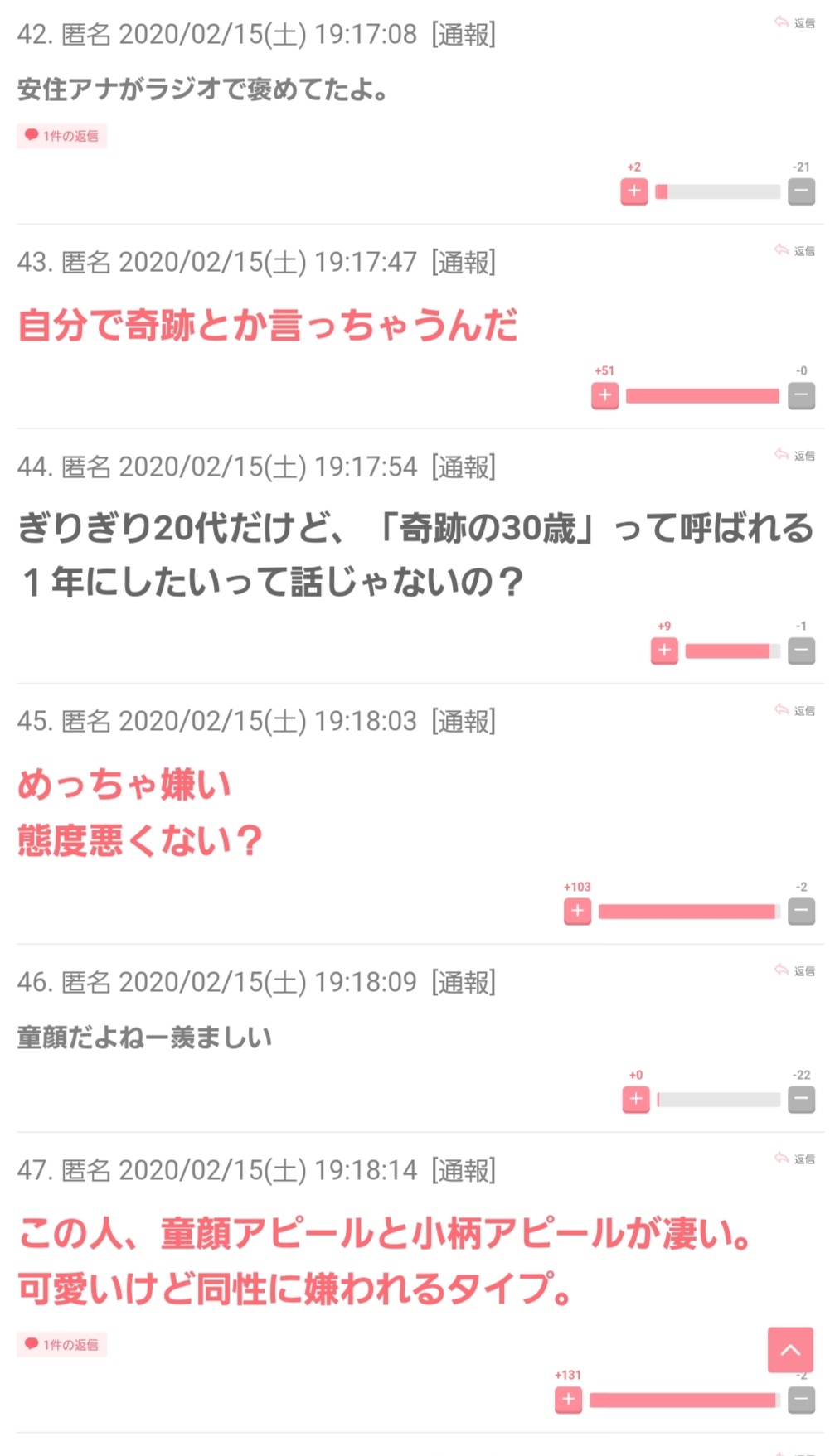The height and width of the screenshot is (1456, 830).
Task: Downvote comment 45 with minus button
Action: pos(801,912)
